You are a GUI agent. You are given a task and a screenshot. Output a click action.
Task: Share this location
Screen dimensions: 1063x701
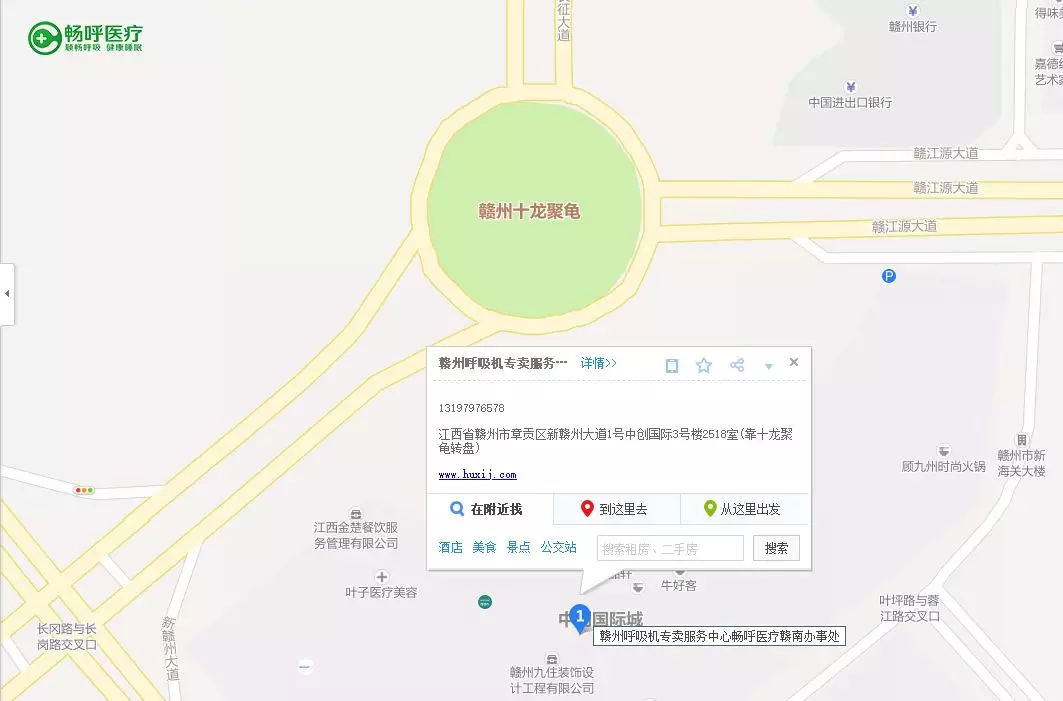[x=737, y=366]
